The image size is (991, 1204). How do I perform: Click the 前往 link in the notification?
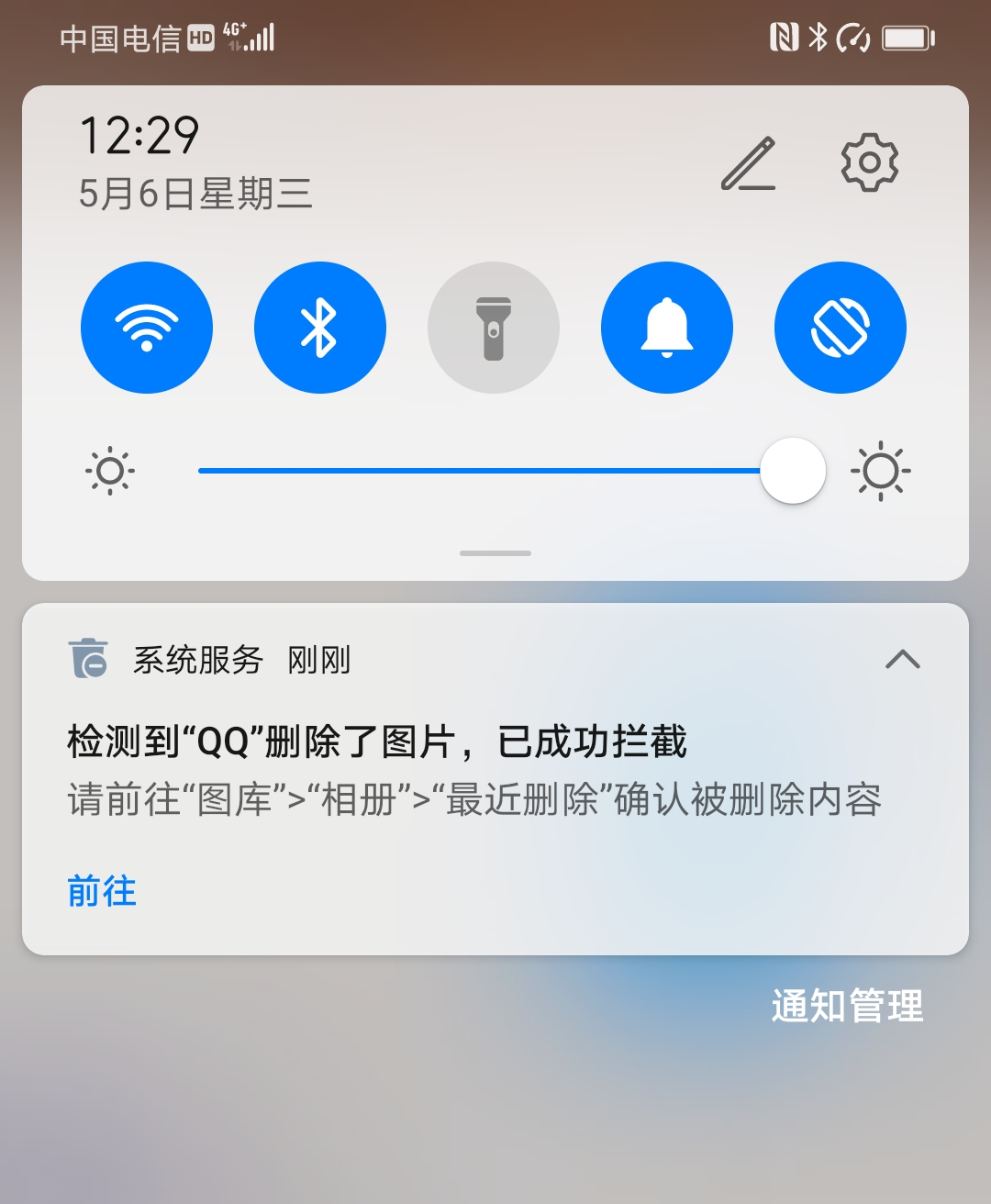coord(101,890)
